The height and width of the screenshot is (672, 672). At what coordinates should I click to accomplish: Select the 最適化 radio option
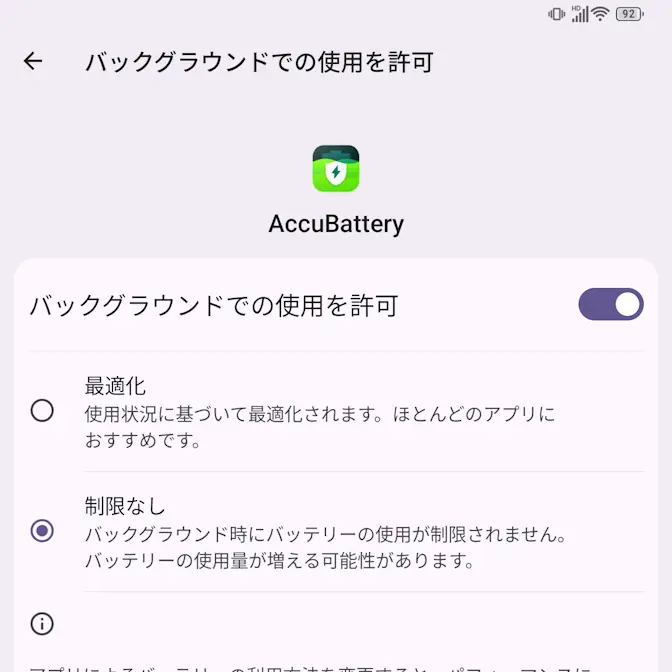click(42, 411)
